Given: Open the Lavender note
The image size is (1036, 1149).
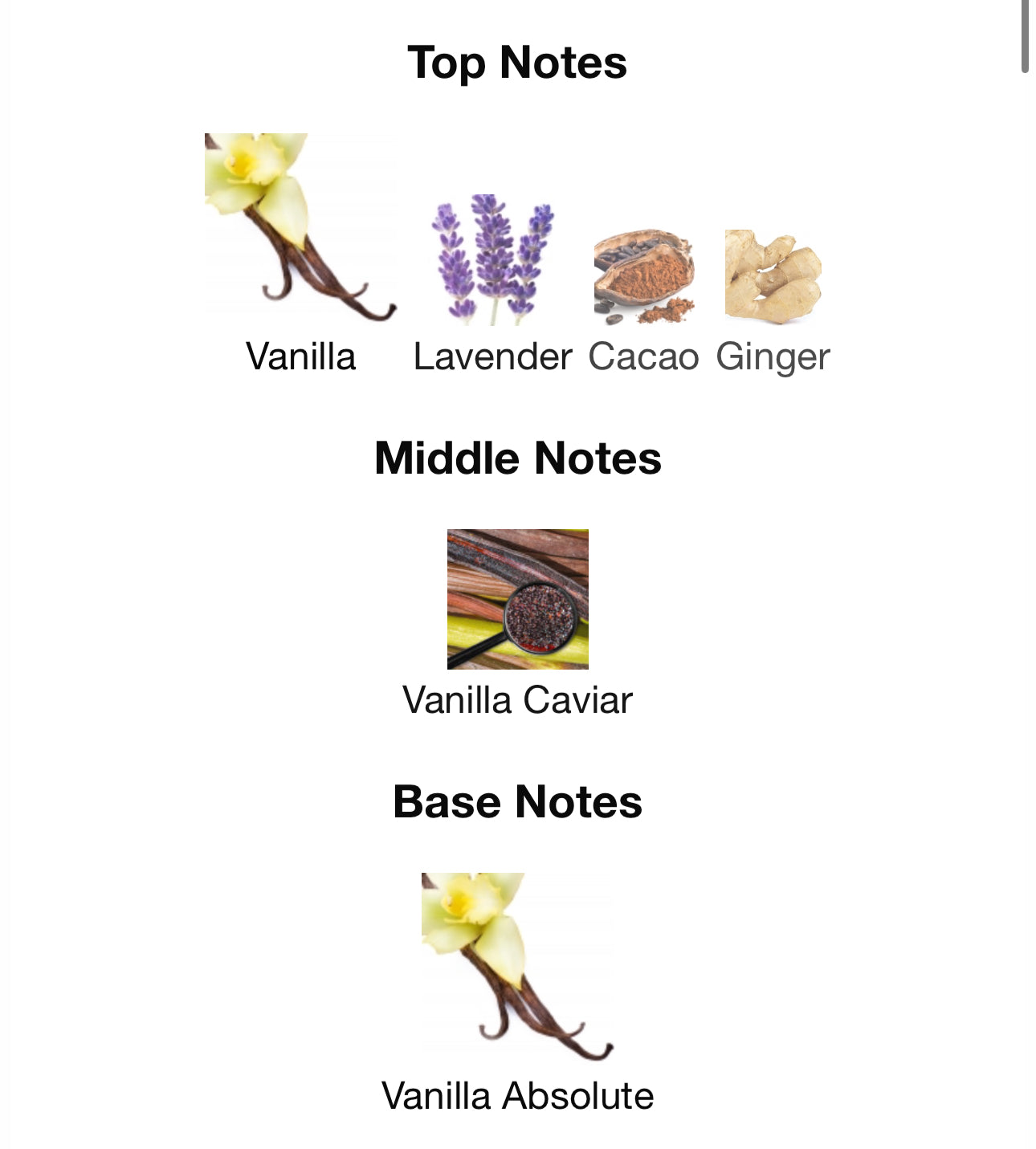Looking at the screenshot, I should (492, 260).
